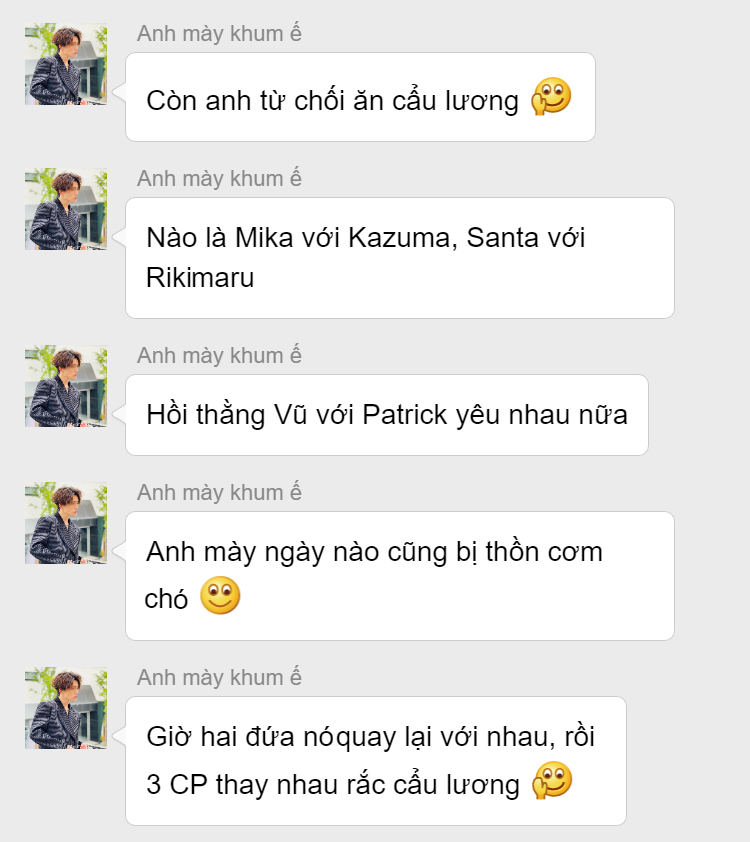The width and height of the screenshot is (750, 842).
Task: Open avatar next to 'Giờ hai đứa' message
Action: point(66,708)
